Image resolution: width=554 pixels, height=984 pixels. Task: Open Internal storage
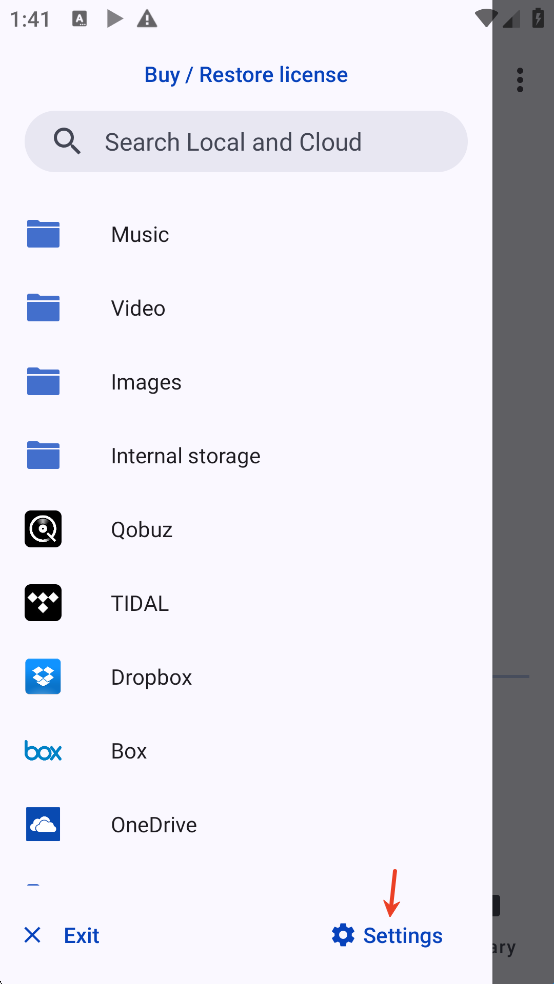click(x=246, y=456)
